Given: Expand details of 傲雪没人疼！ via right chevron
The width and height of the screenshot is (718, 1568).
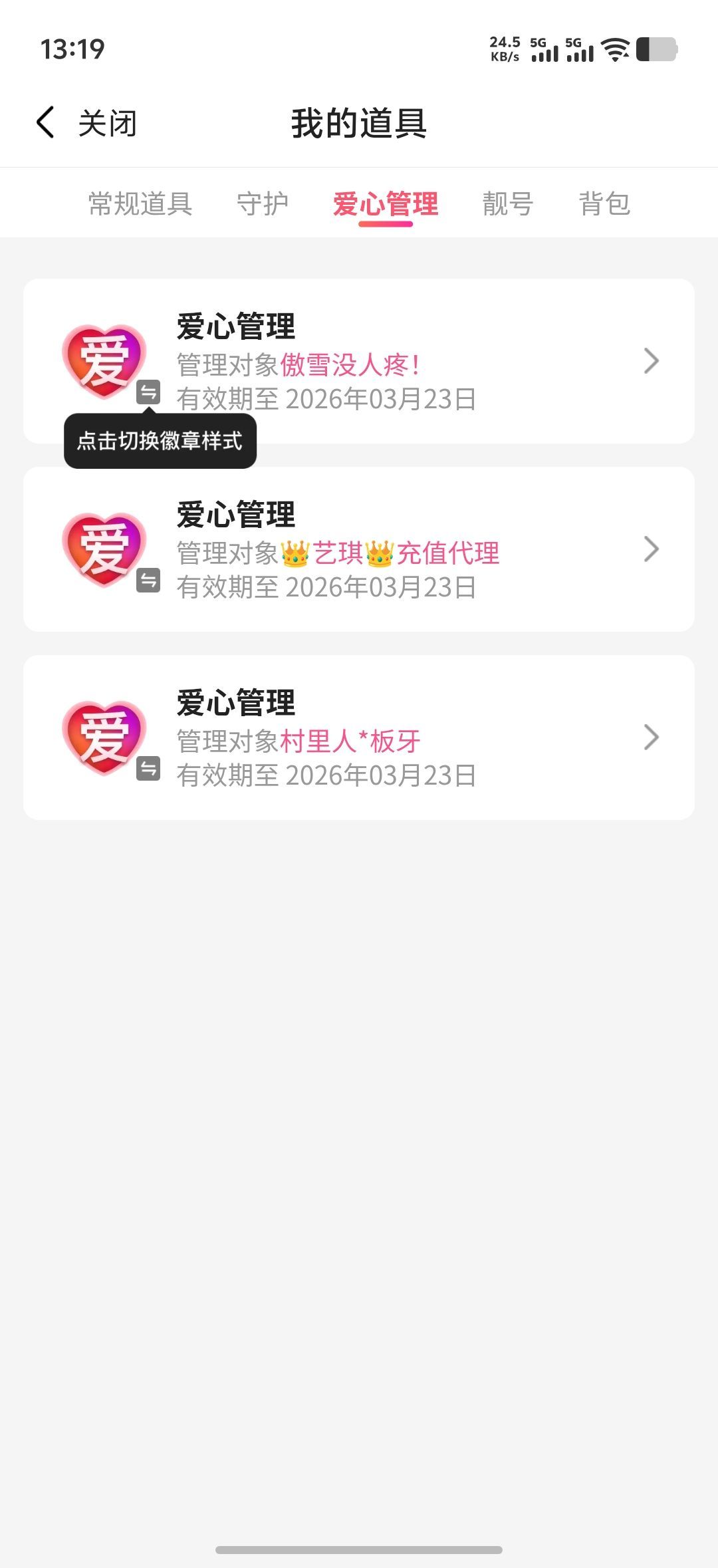Looking at the screenshot, I should [x=652, y=359].
